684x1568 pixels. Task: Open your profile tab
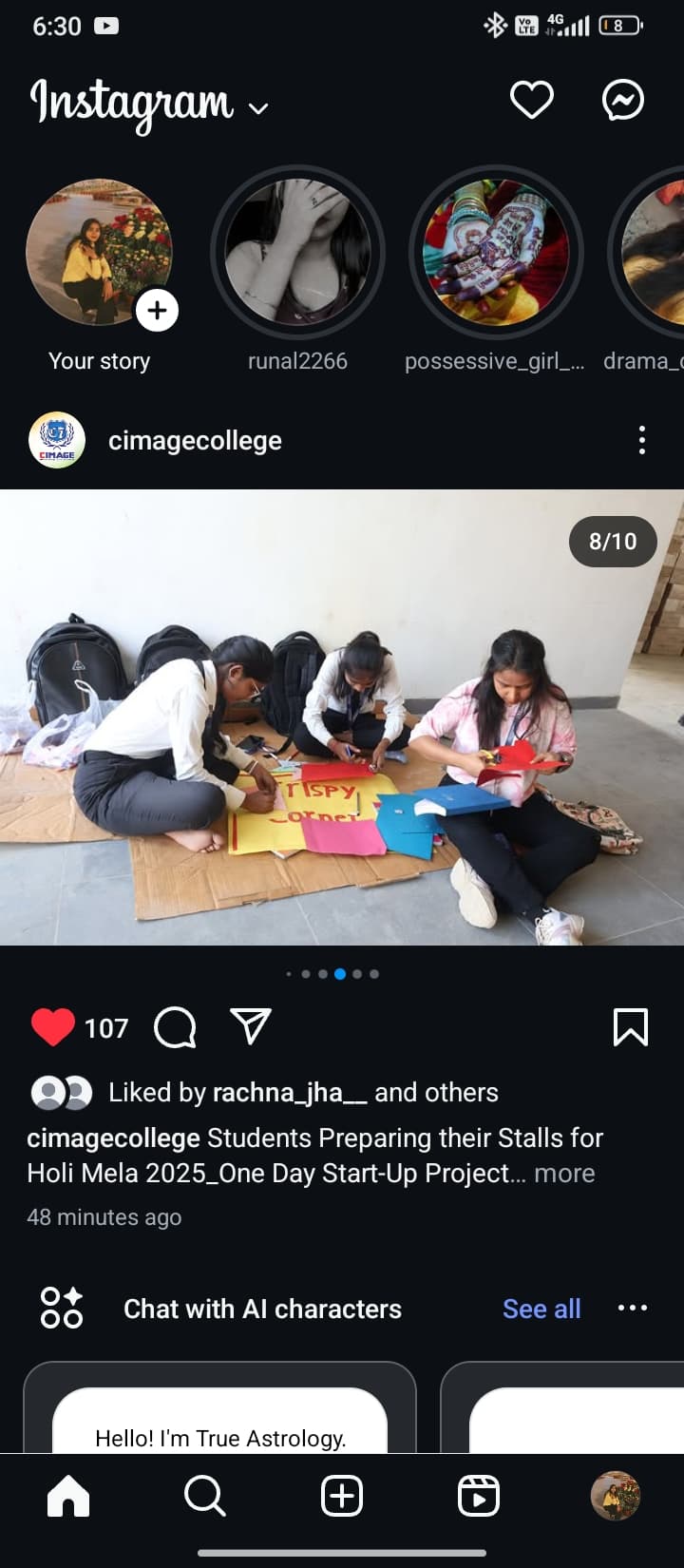click(x=616, y=1496)
